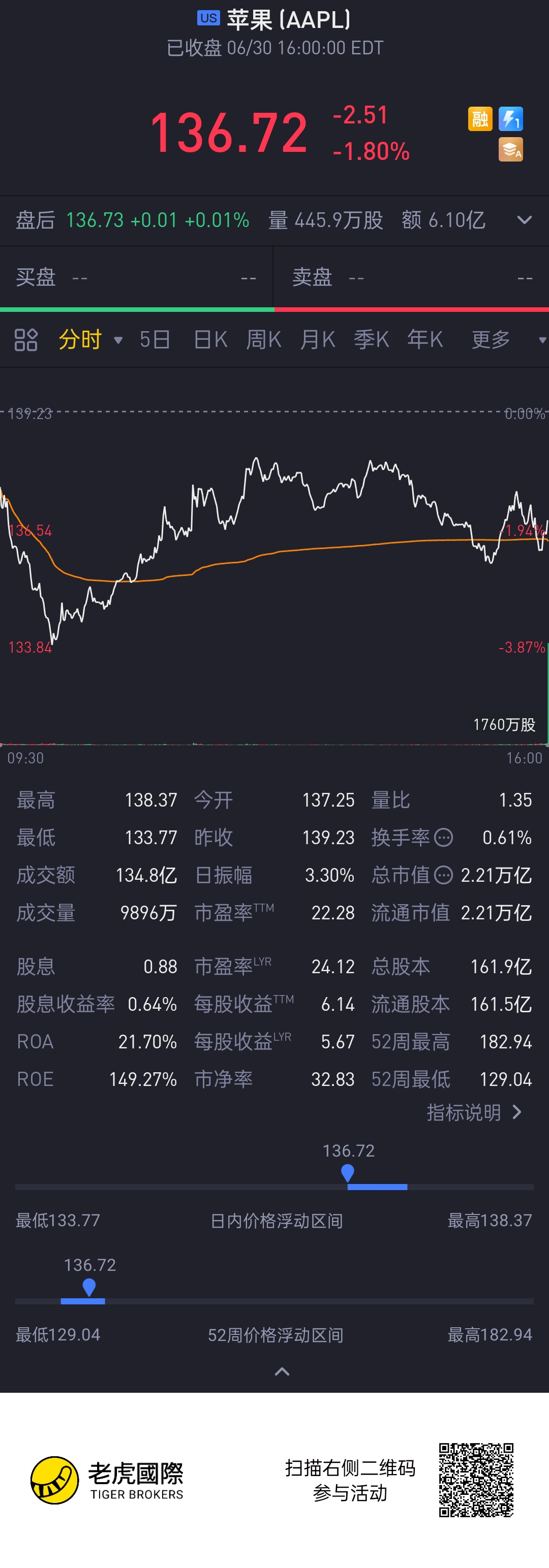The height and width of the screenshot is (1568, 549).
Task: Tap the blue lightning badge
Action: coord(510,119)
